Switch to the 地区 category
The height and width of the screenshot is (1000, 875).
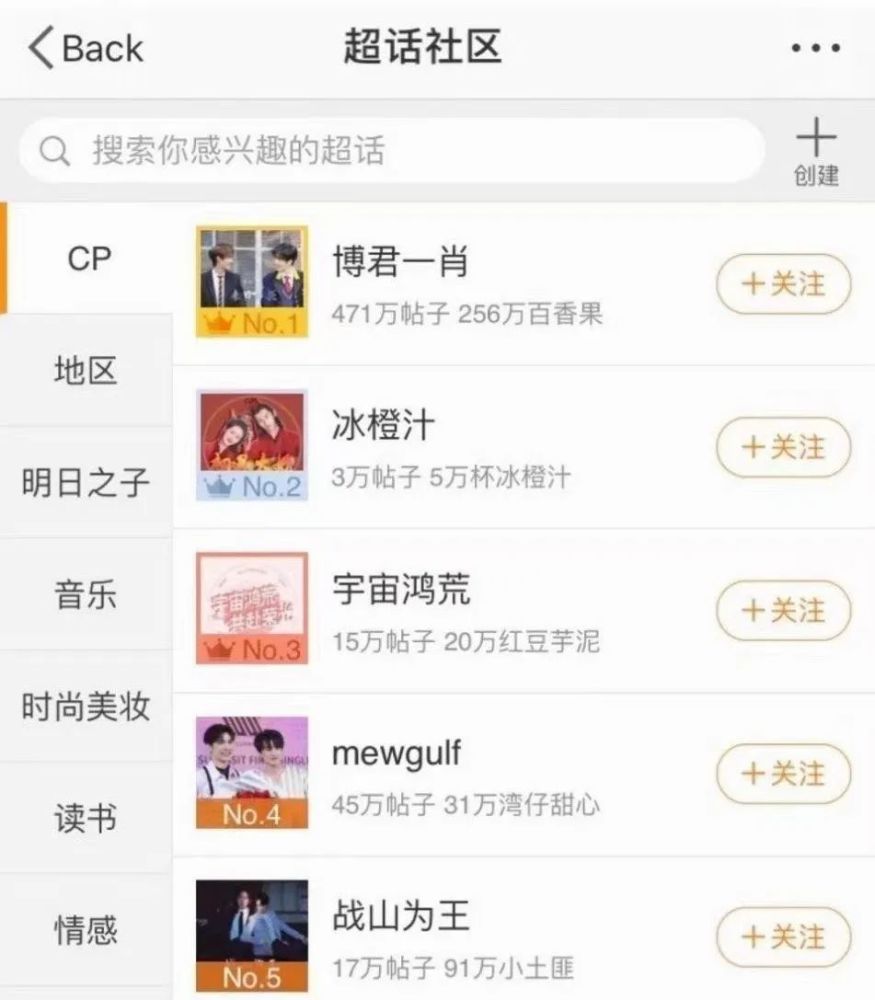click(x=86, y=371)
